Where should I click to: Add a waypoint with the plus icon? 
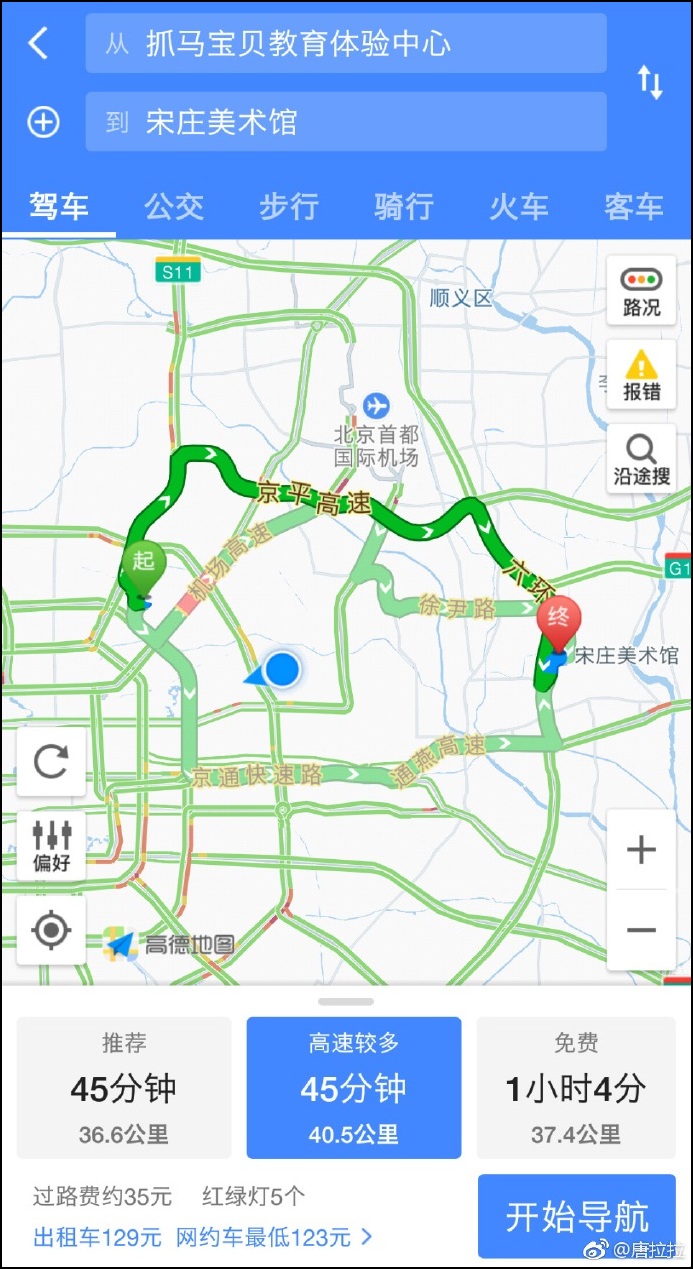43,122
